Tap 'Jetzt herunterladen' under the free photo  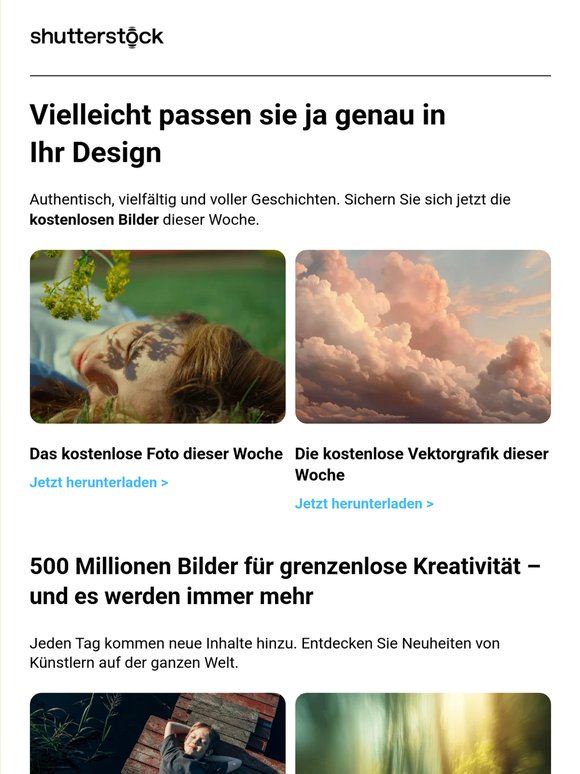tap(99, 482)
